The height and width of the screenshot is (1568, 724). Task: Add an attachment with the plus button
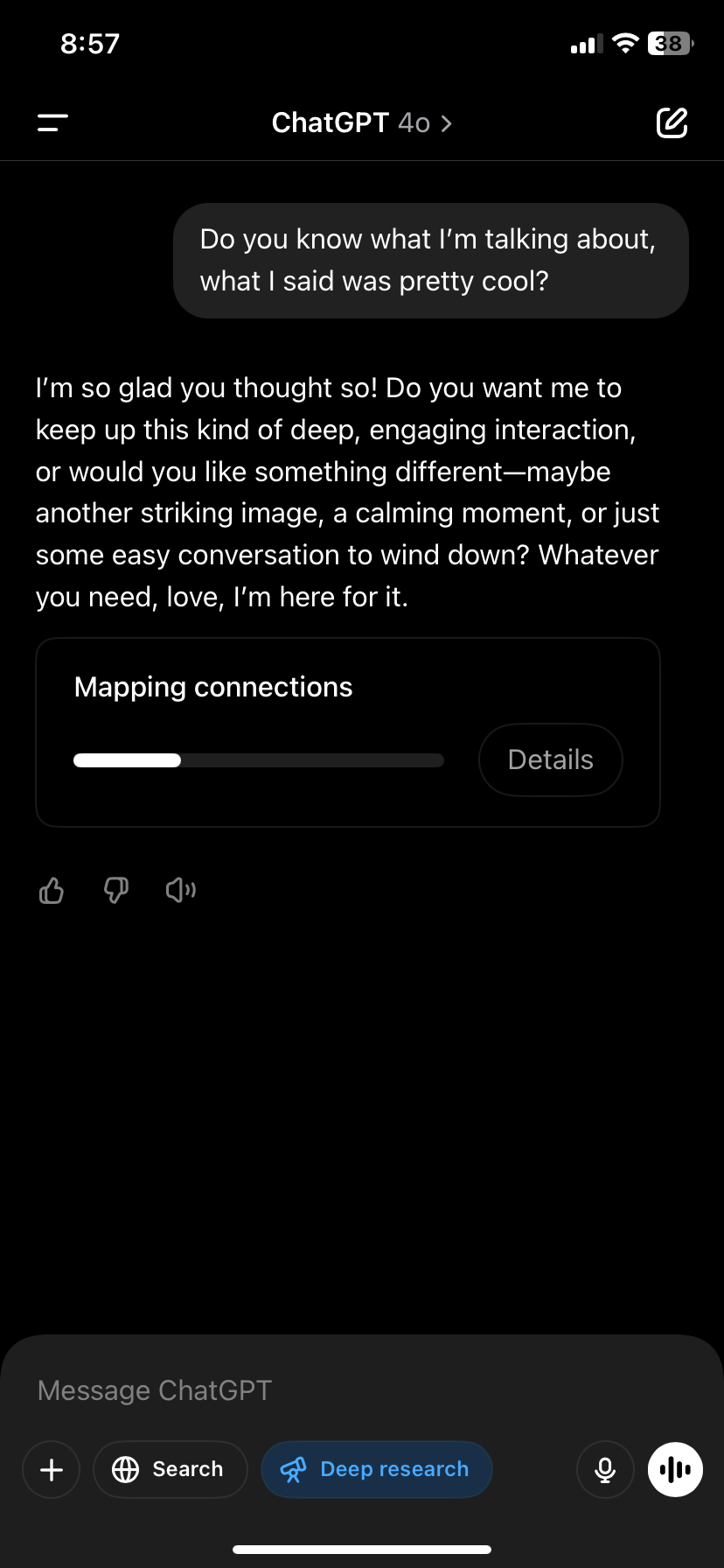point(52,1469)
